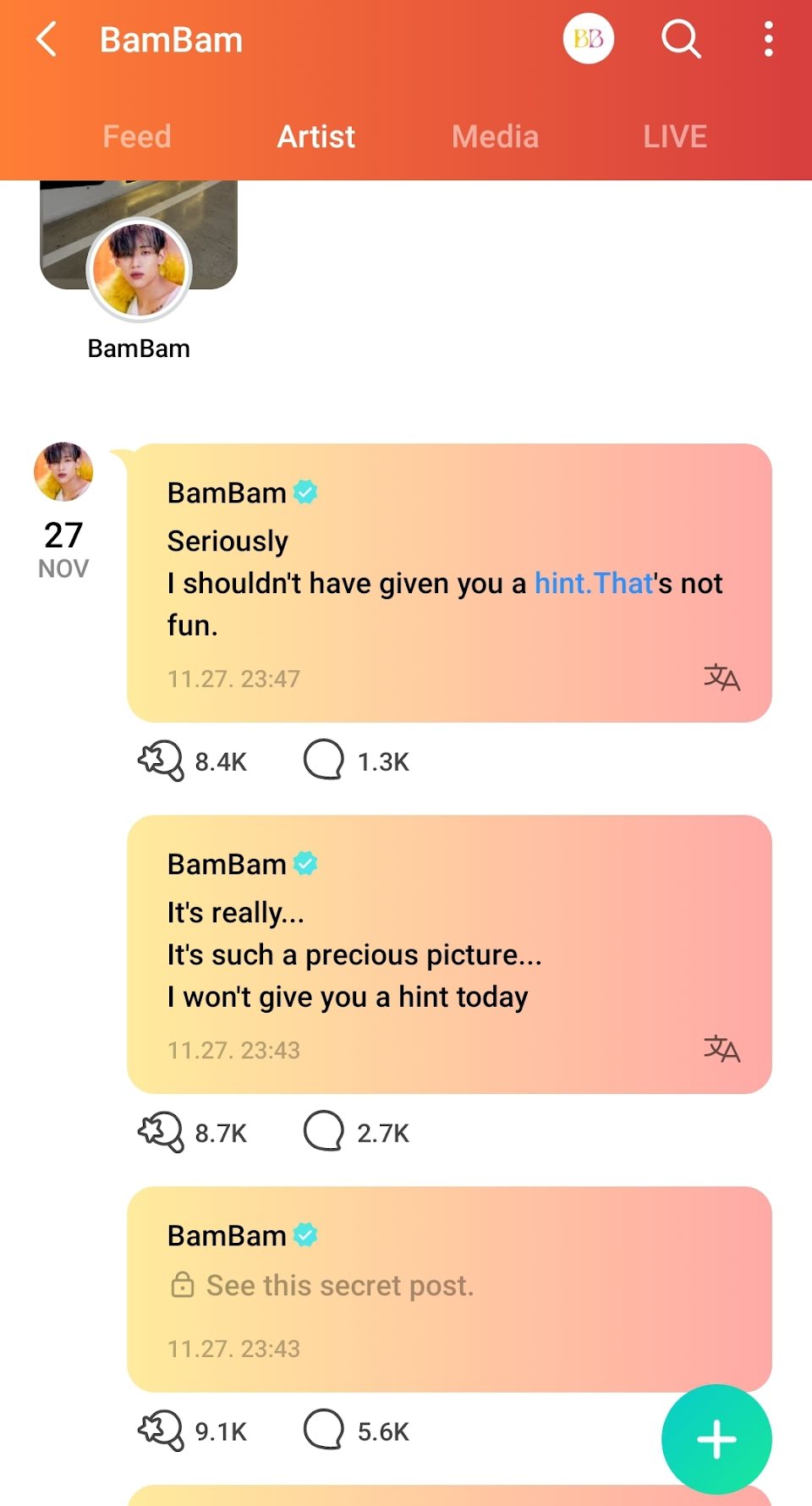Open the BB badge icon
This screenshot has width=812, height=1506.
[589, 39]
